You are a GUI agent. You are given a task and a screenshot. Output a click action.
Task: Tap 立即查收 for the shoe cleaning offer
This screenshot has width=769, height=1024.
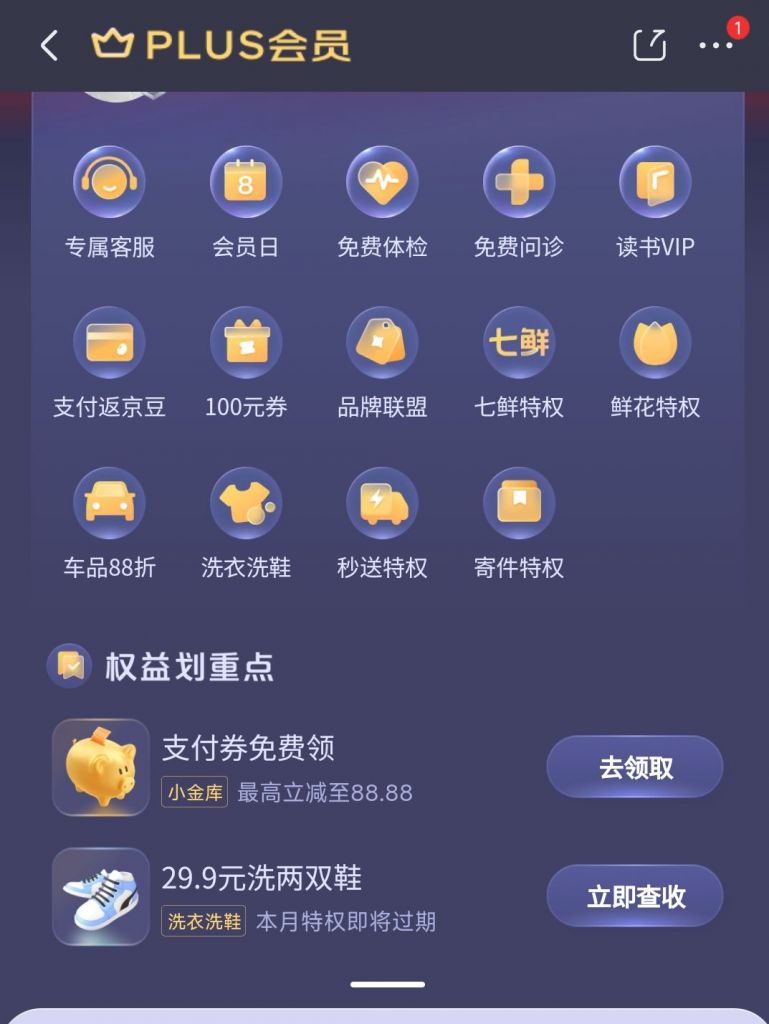(634, 896)
